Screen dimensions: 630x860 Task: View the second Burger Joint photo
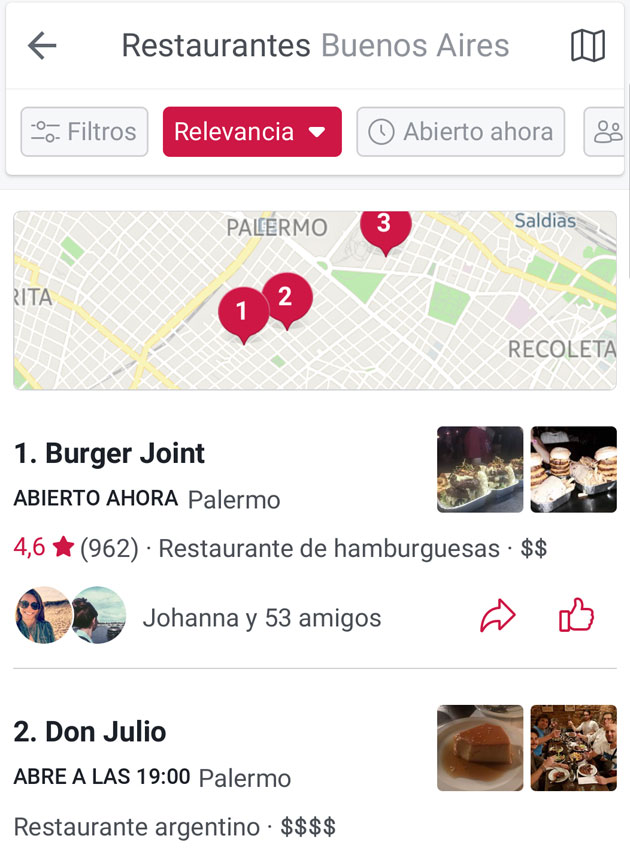573,470
